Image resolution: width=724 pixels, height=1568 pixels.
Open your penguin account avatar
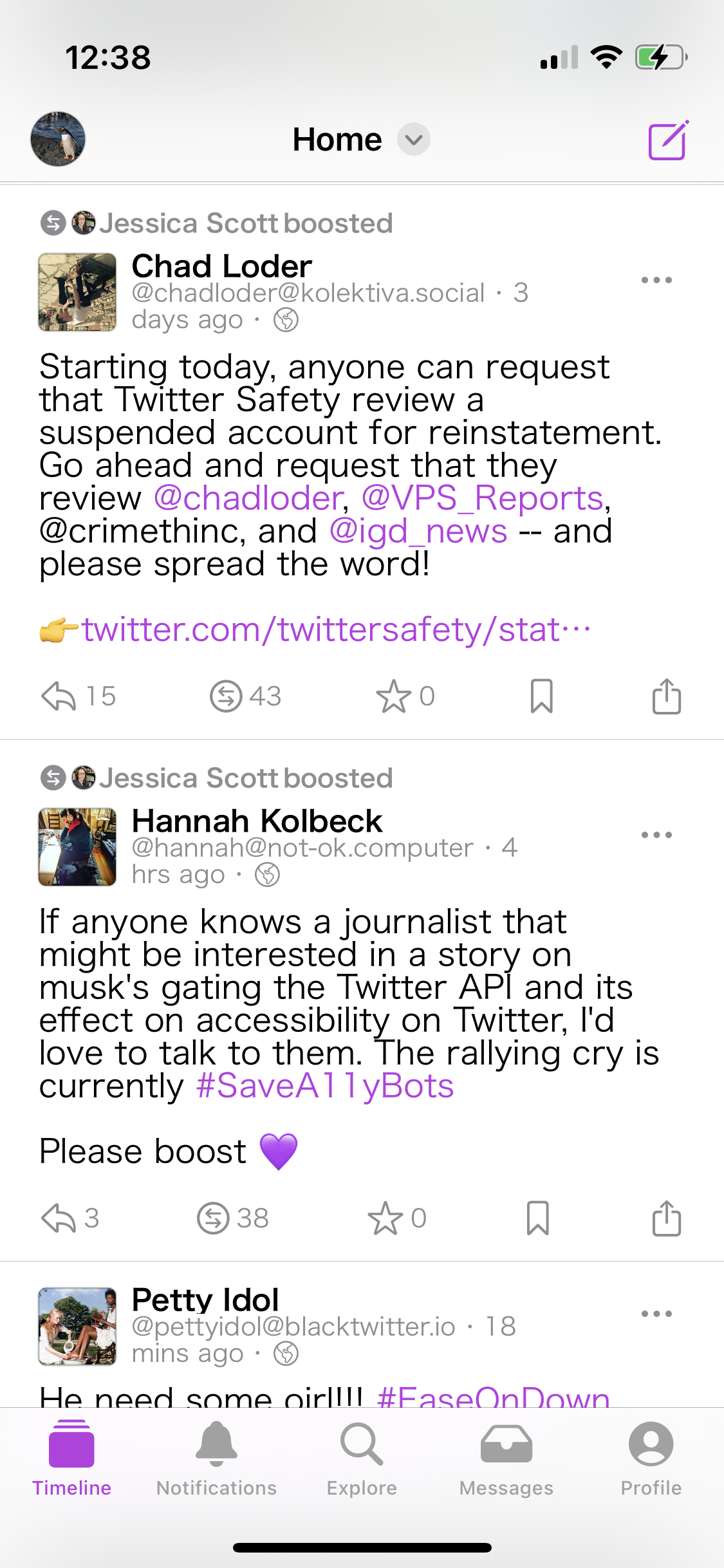[x=58, y=139]
